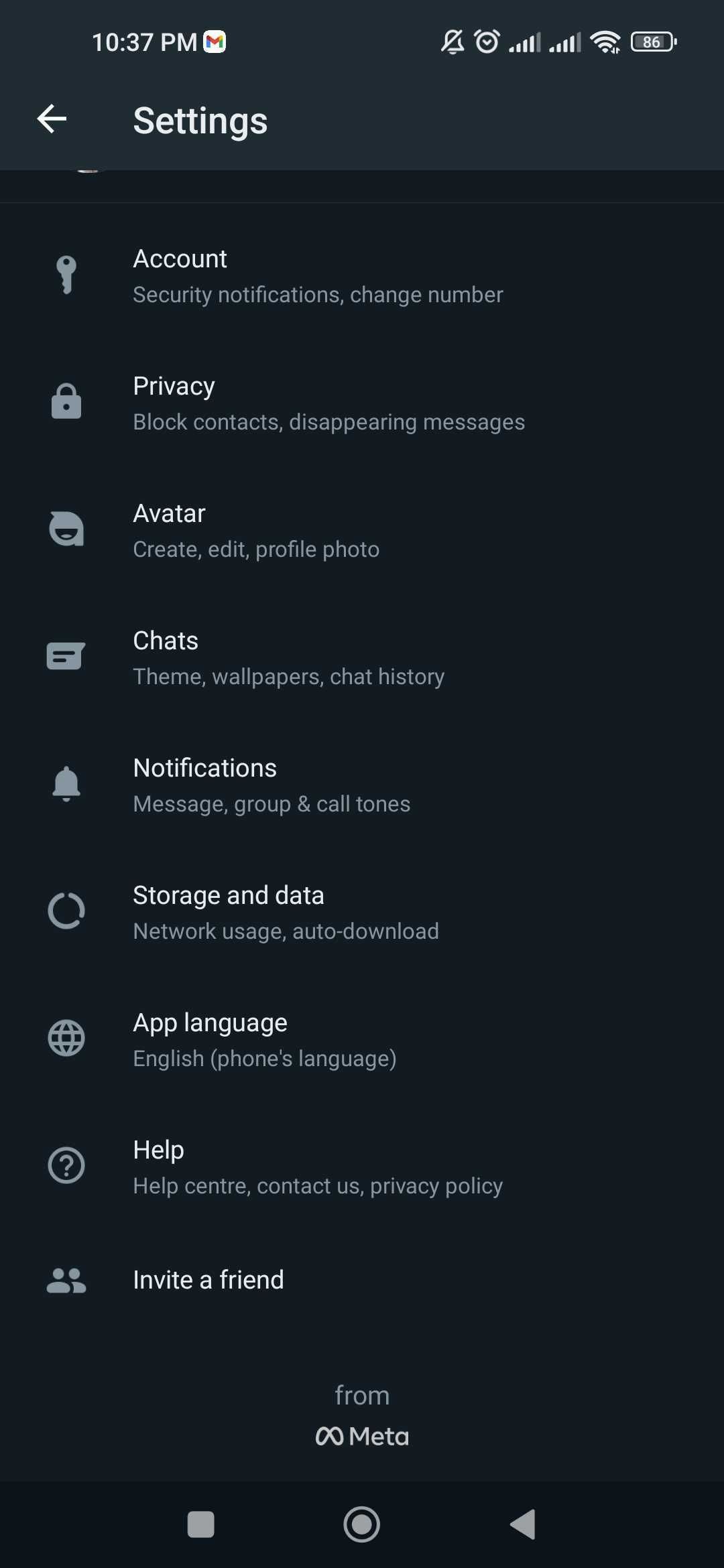The width and height of the screenshot is (724, 1568).
Task: Tap the Invite a friend people icon
Action: [x=66, y=1279]
